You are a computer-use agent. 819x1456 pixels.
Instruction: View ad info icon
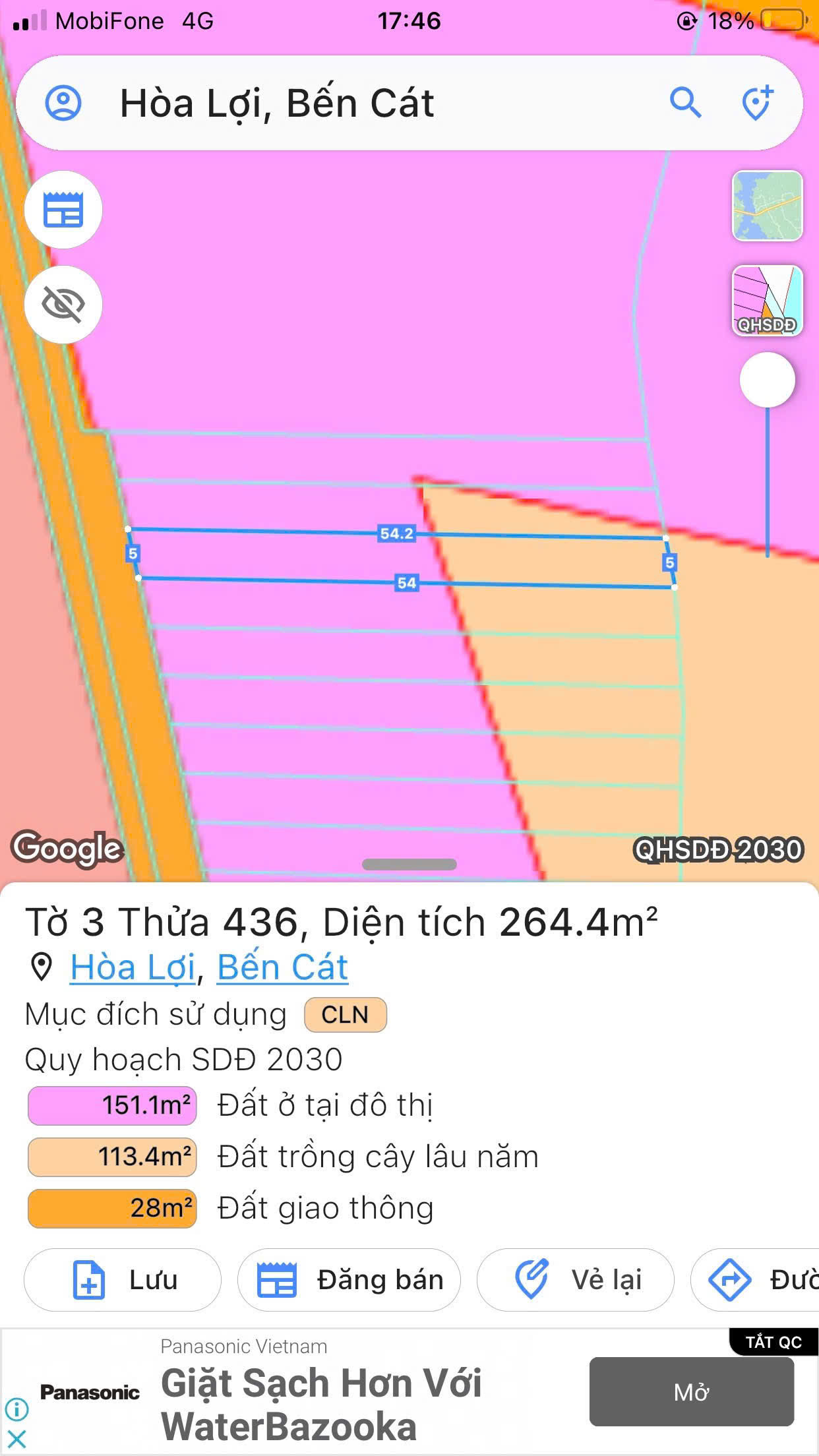point(16,1409)
